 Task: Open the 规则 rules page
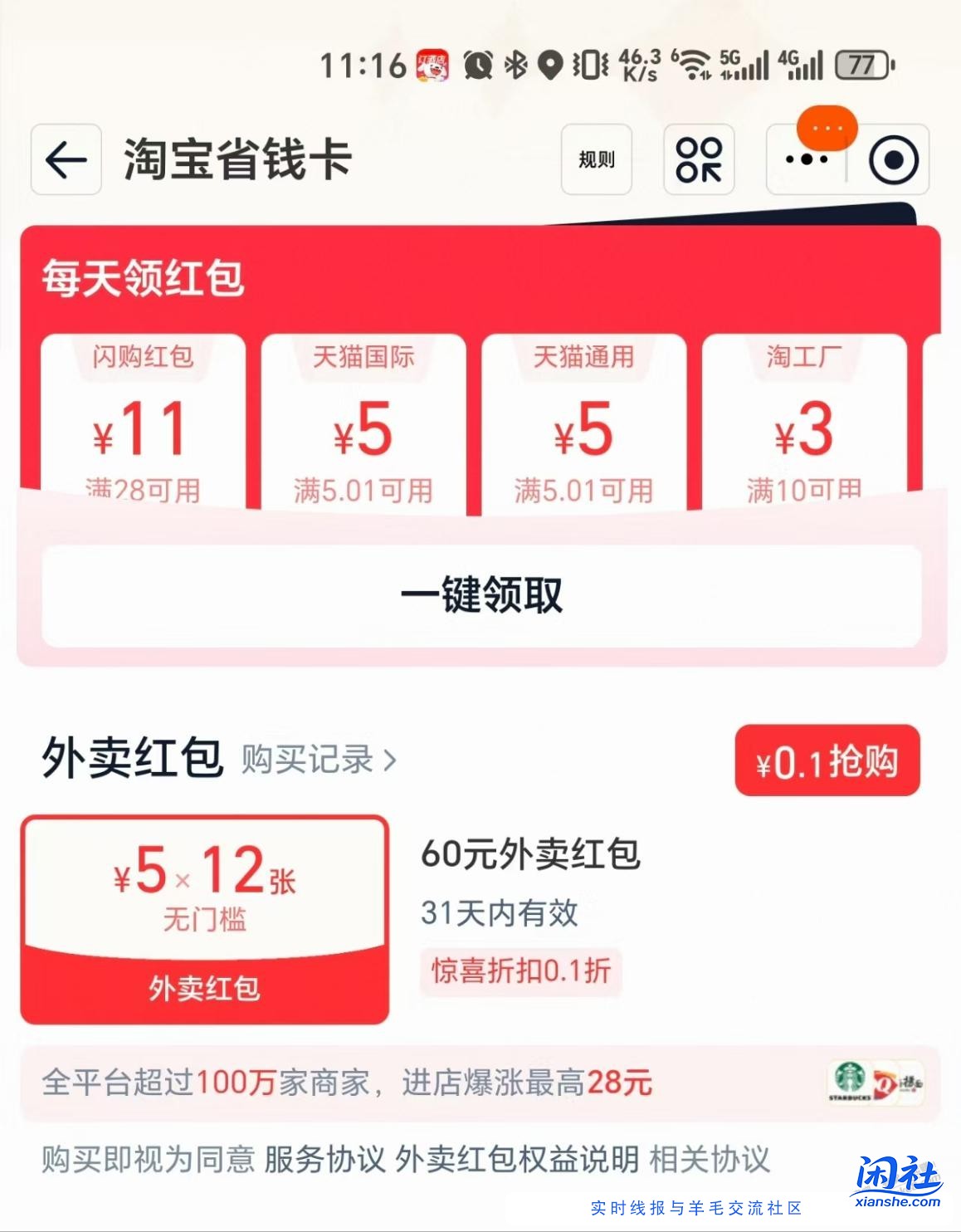tap(596, 161)
